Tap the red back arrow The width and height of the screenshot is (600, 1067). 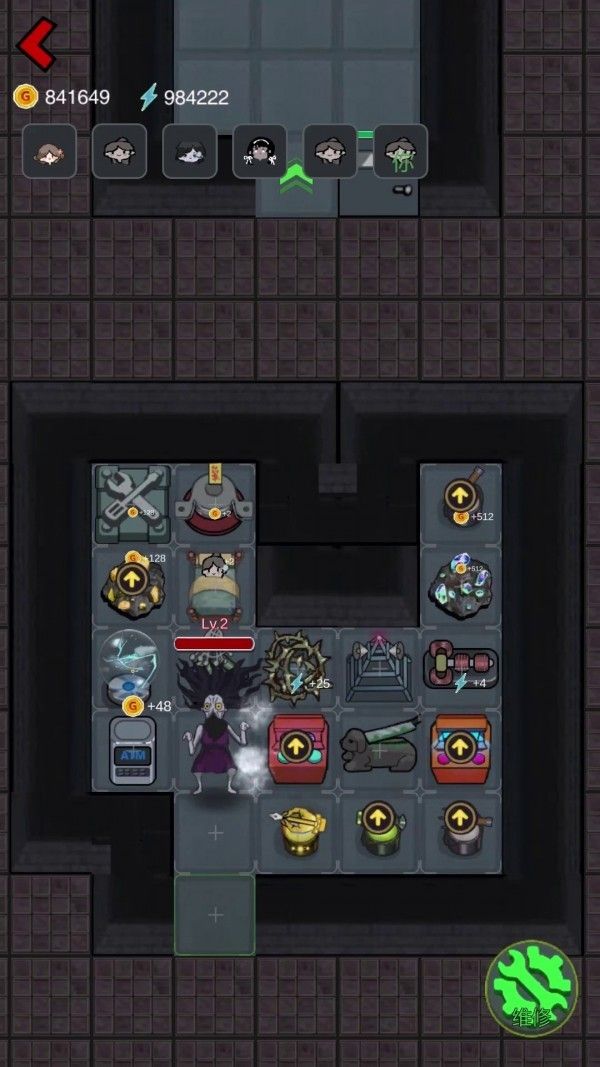point(36,44)
